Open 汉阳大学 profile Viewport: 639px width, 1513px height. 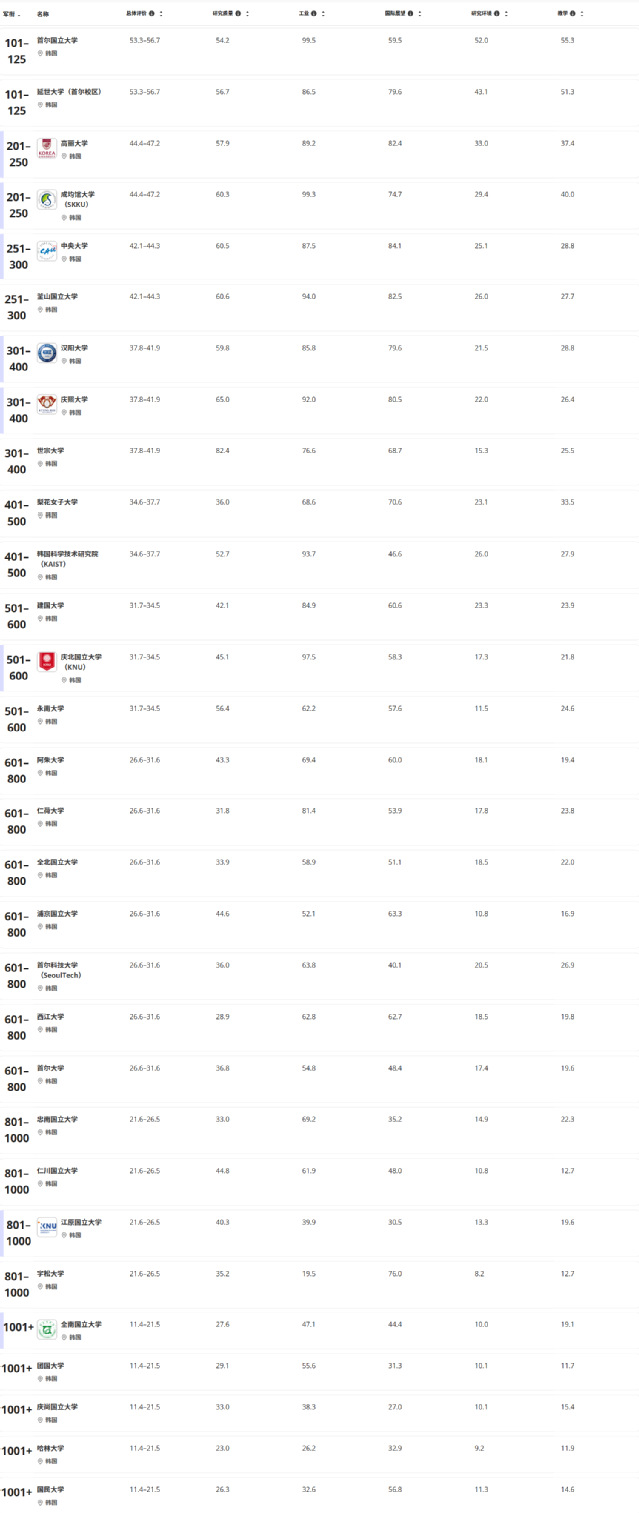point(74,348)
